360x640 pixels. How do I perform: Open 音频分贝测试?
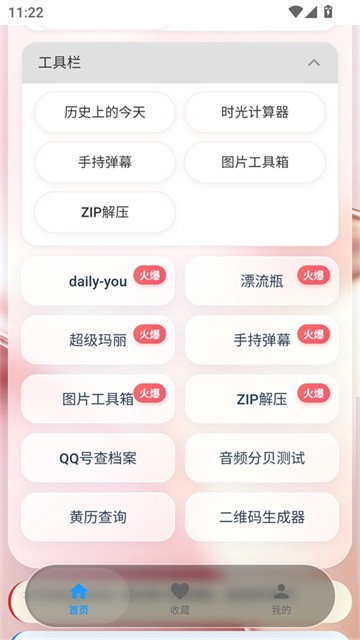pyautogui.click(x=262, y=458)
